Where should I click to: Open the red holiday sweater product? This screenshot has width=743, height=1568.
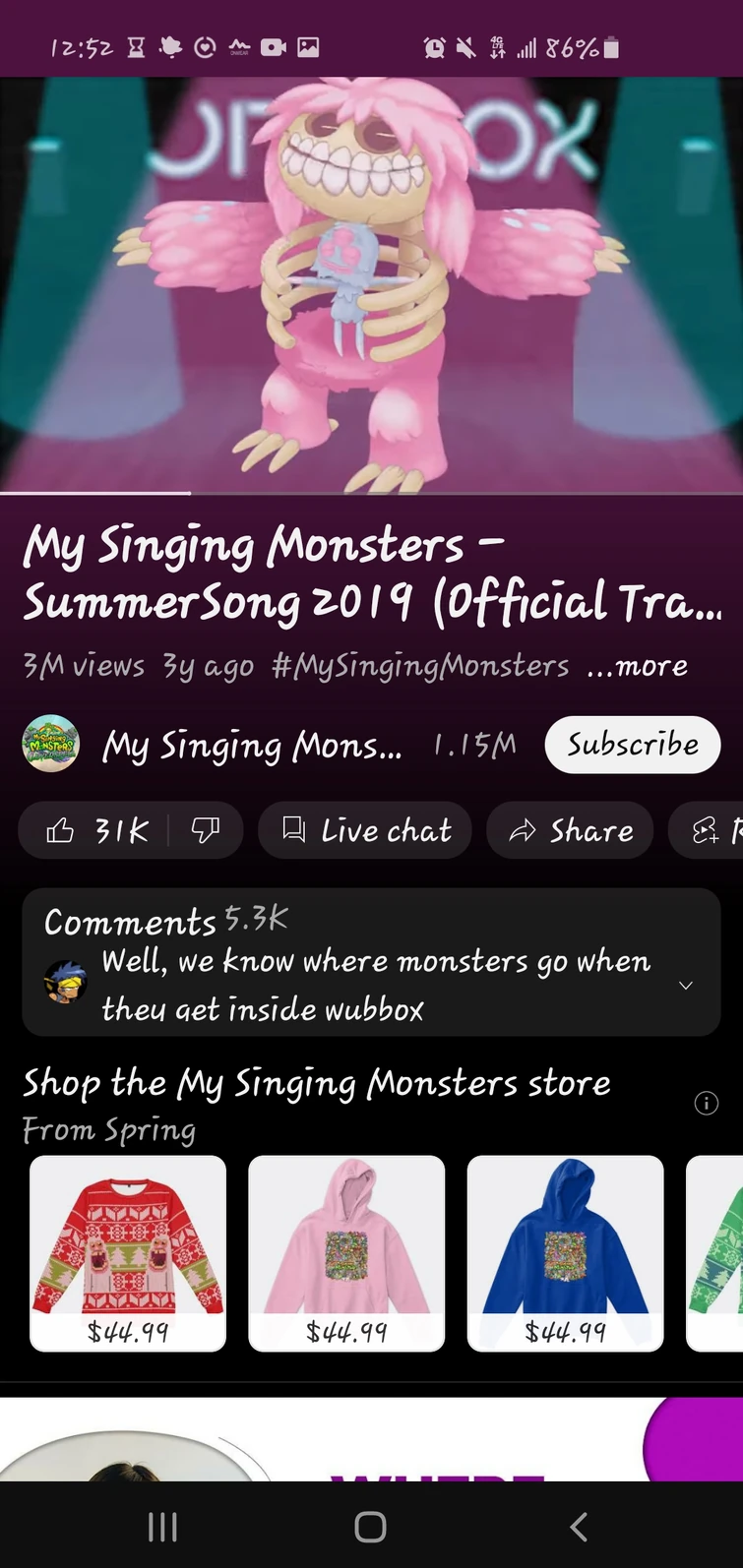[x=128, y=1252]
